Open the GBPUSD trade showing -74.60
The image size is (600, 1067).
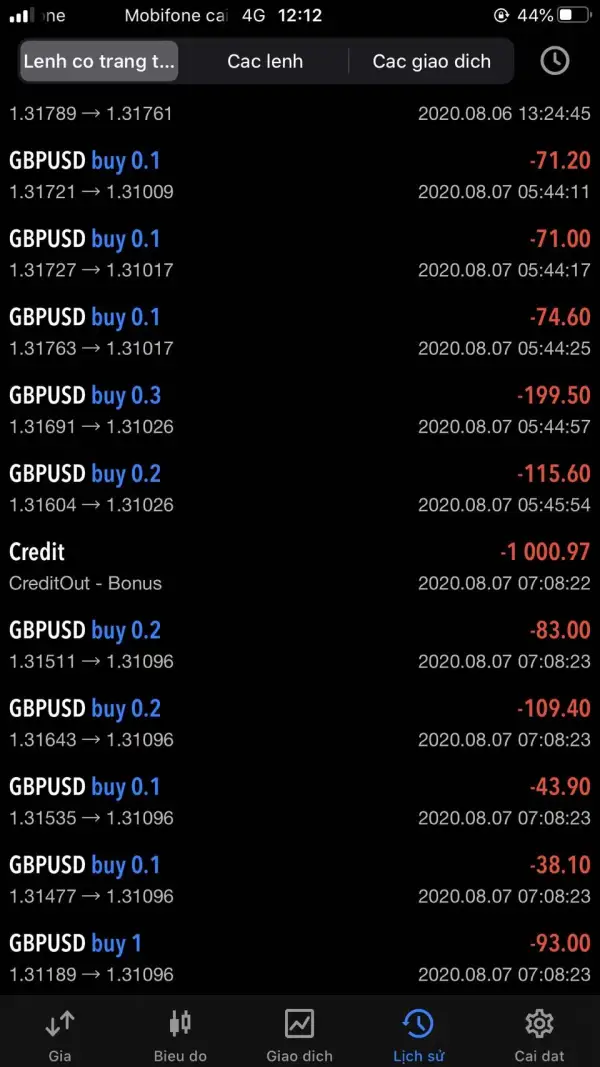click(x=300, y=332)
